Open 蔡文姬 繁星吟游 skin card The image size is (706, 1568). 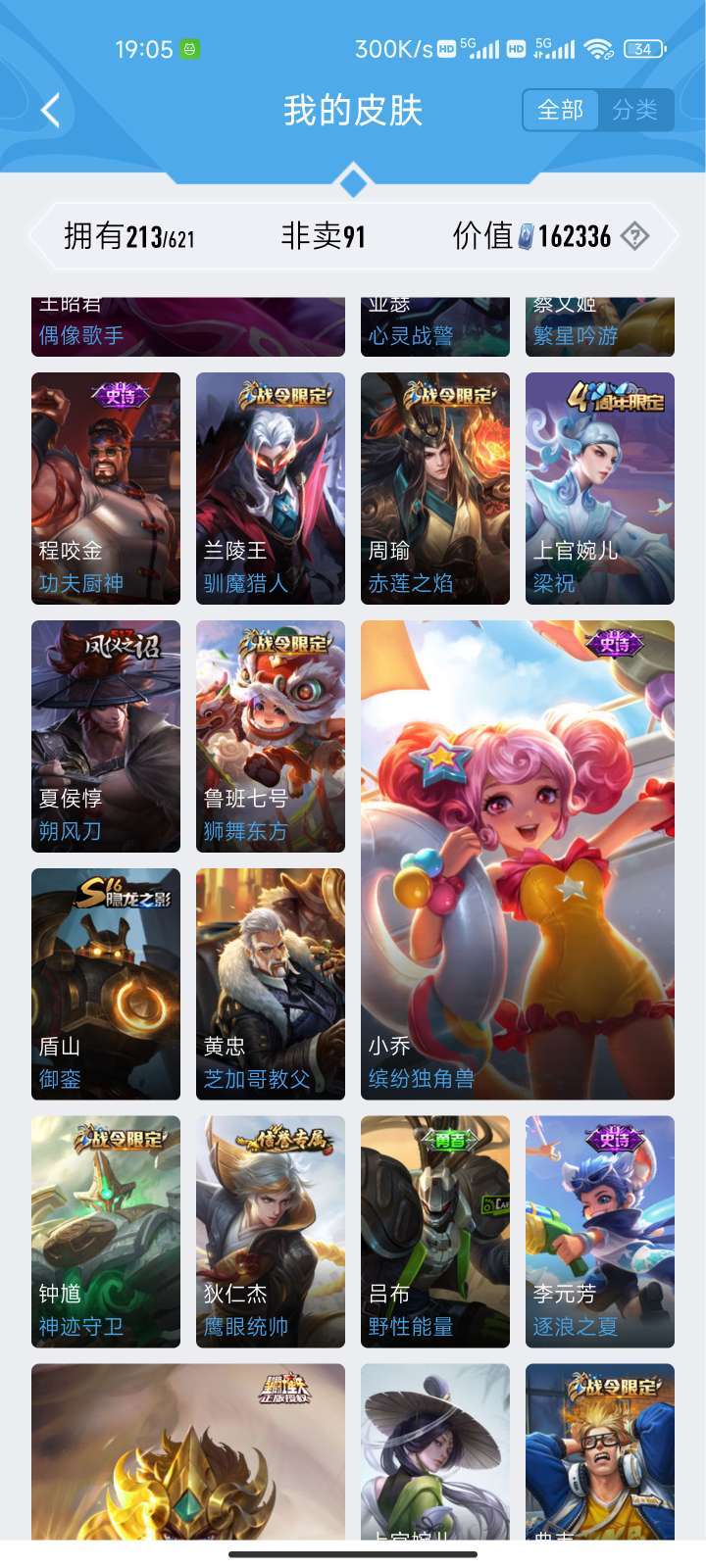(600, 326)
